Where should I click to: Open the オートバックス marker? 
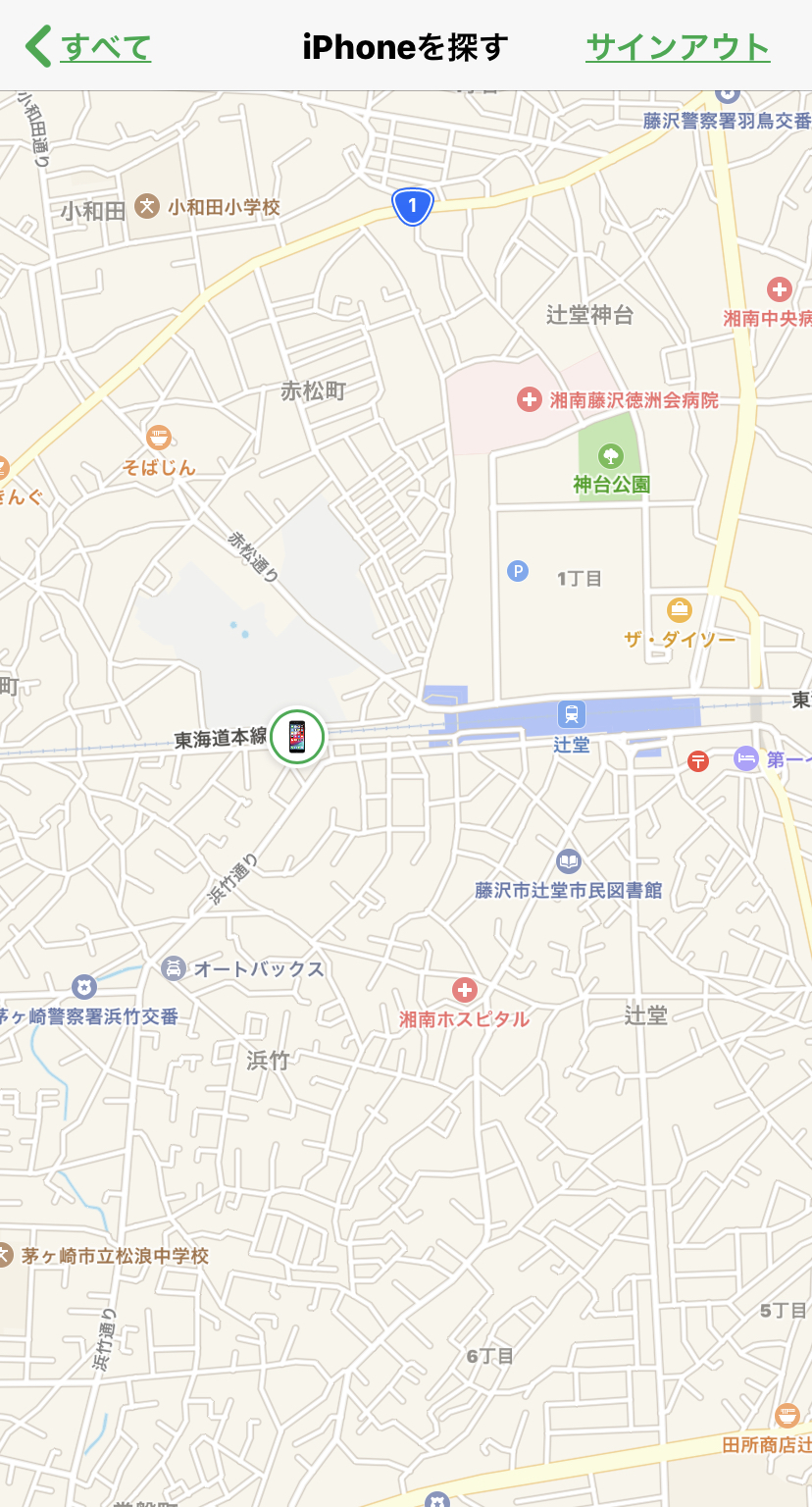click(x=174, y=968)
